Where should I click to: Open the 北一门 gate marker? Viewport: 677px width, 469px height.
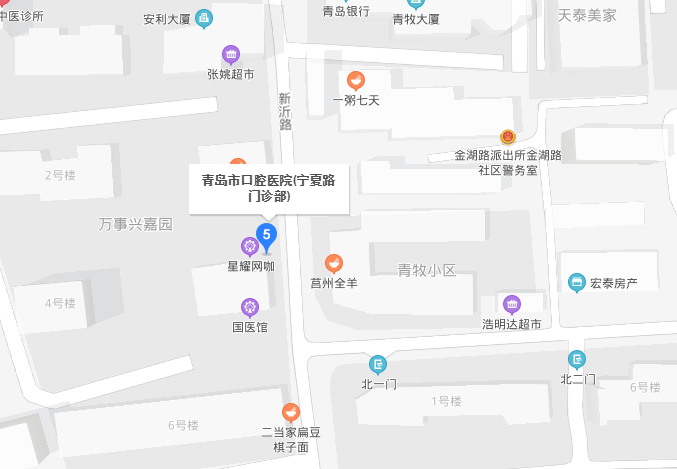[377, 364]
